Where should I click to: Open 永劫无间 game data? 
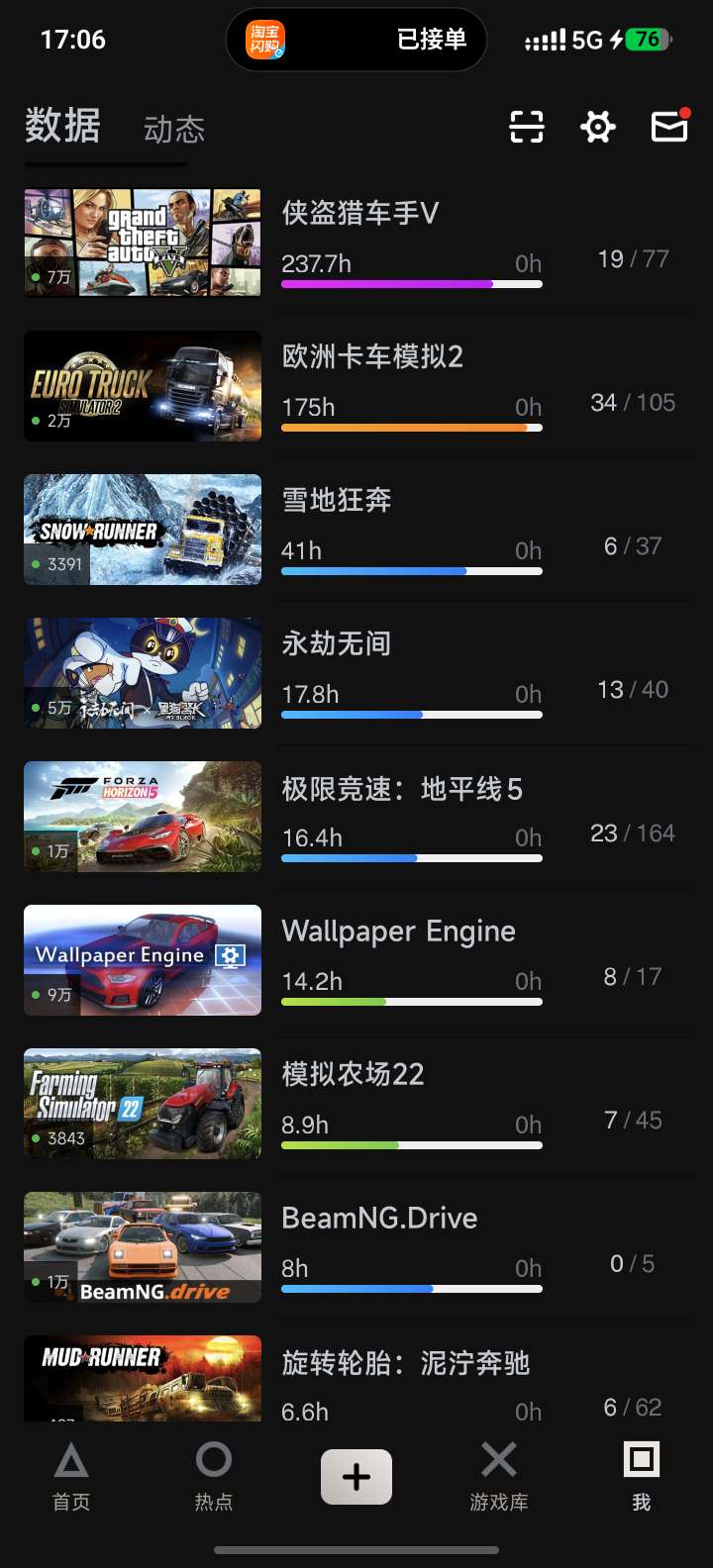[356, 673]
